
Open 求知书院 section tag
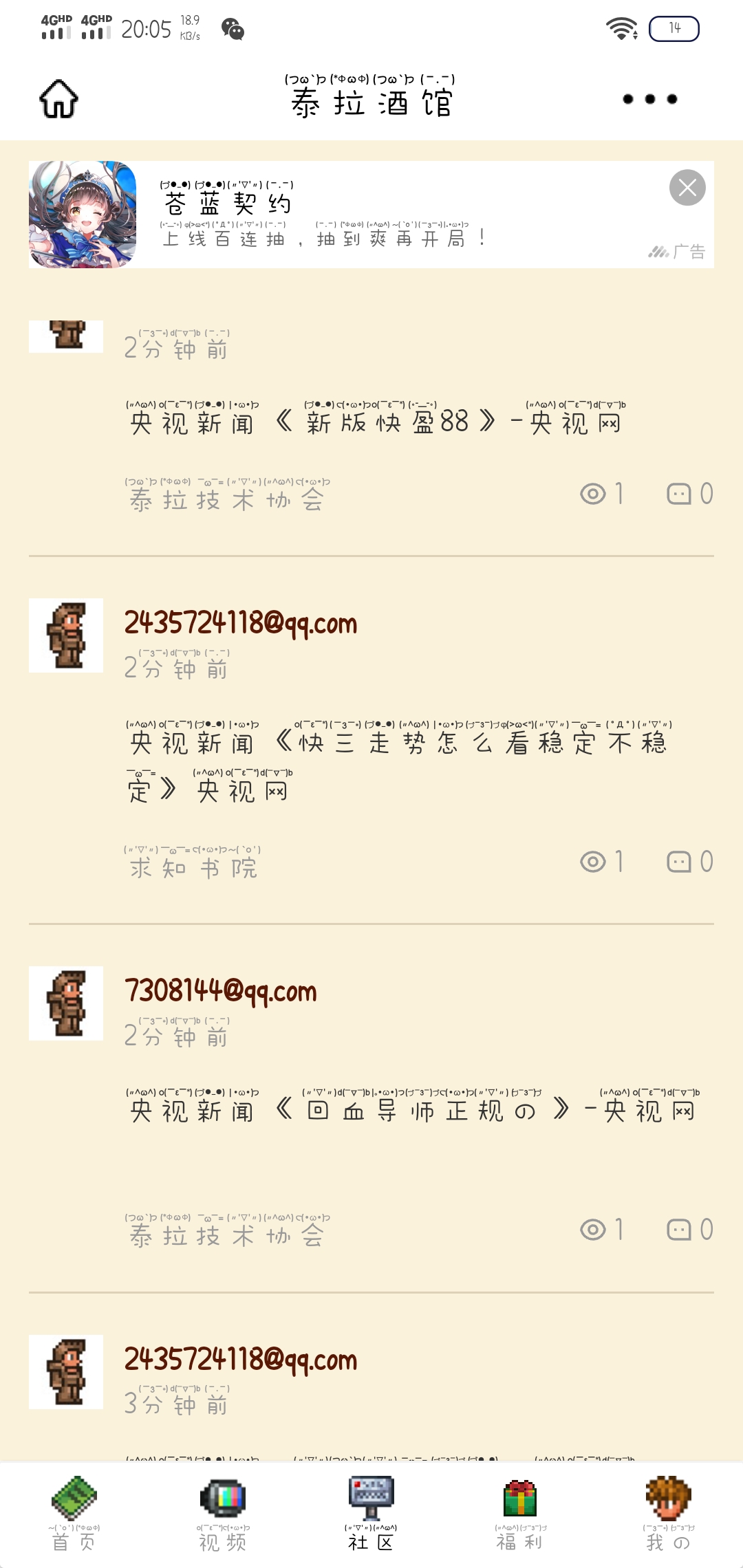[193, 867]
